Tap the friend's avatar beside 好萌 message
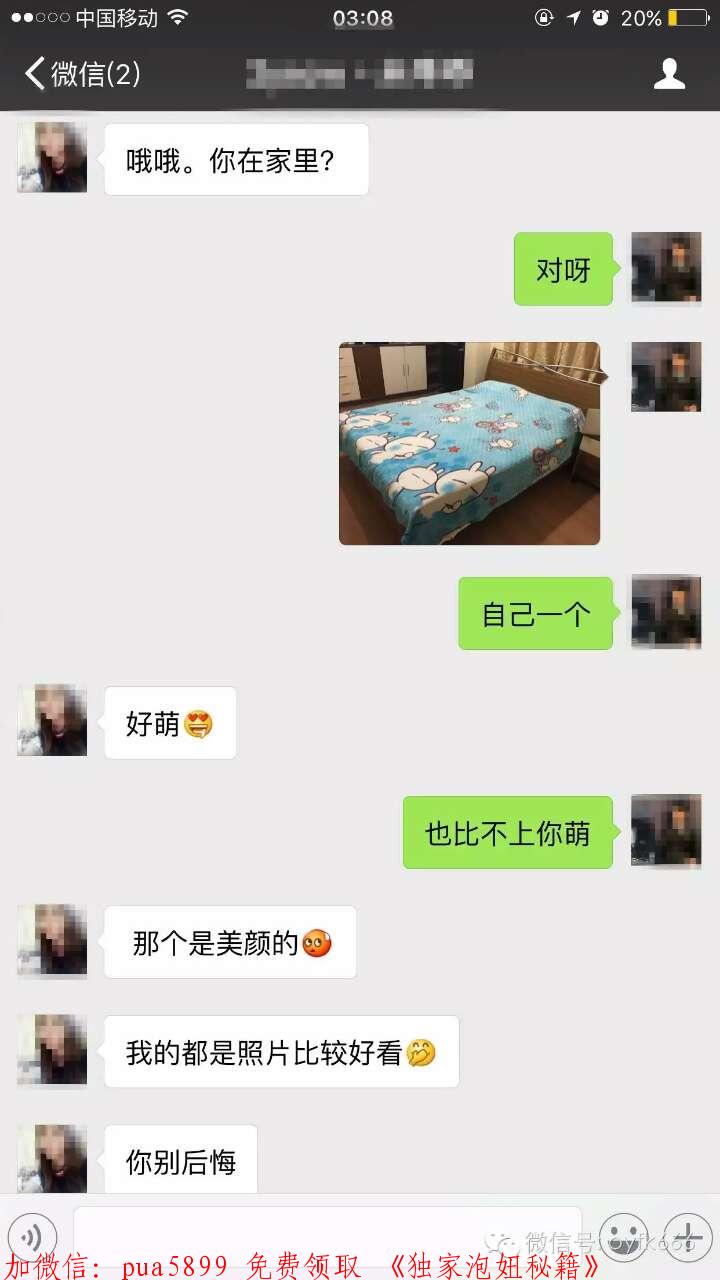720x1280 pixels. [x=51, y=719]
